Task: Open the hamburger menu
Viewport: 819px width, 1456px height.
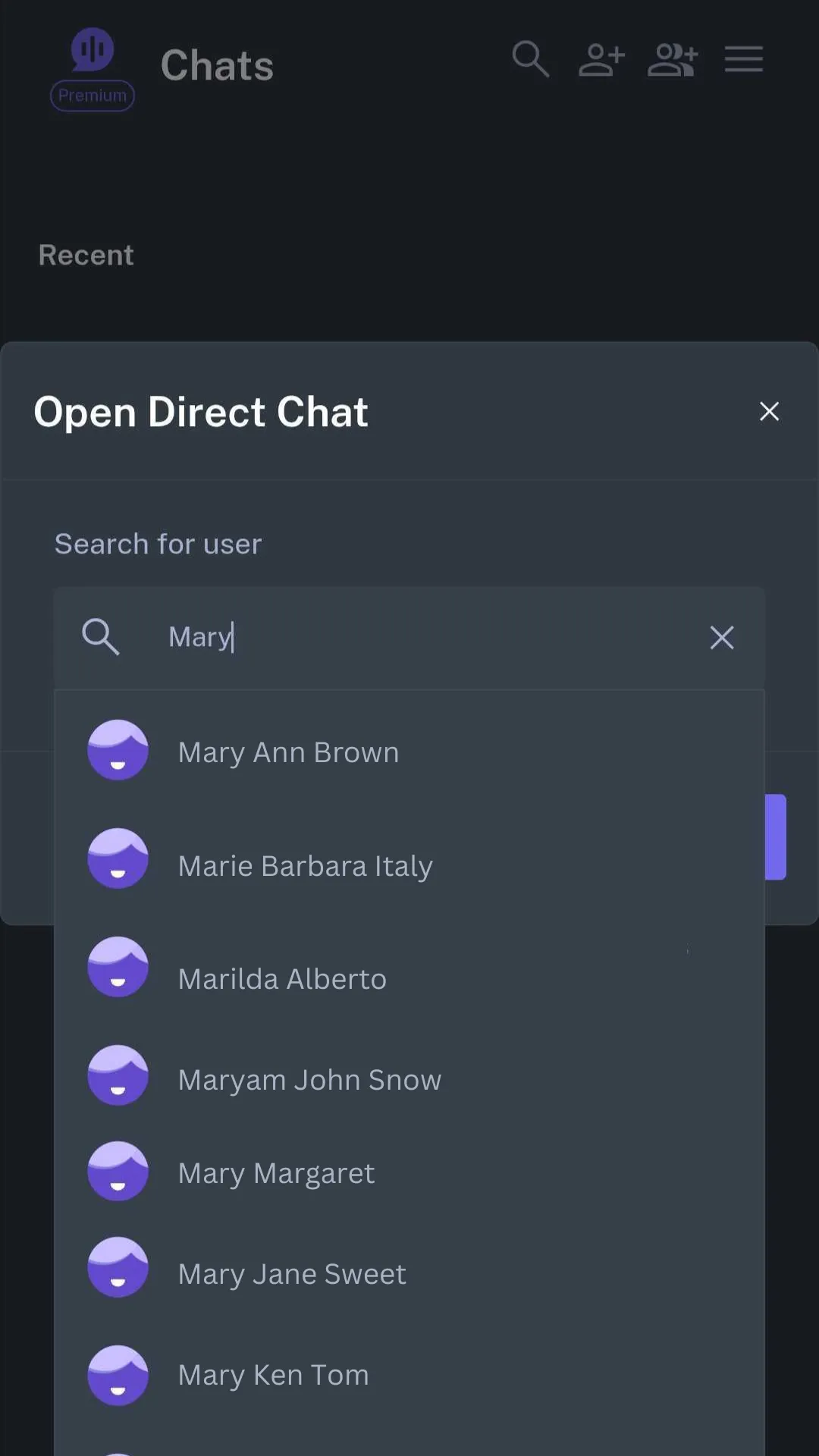Action: [743, 61]
